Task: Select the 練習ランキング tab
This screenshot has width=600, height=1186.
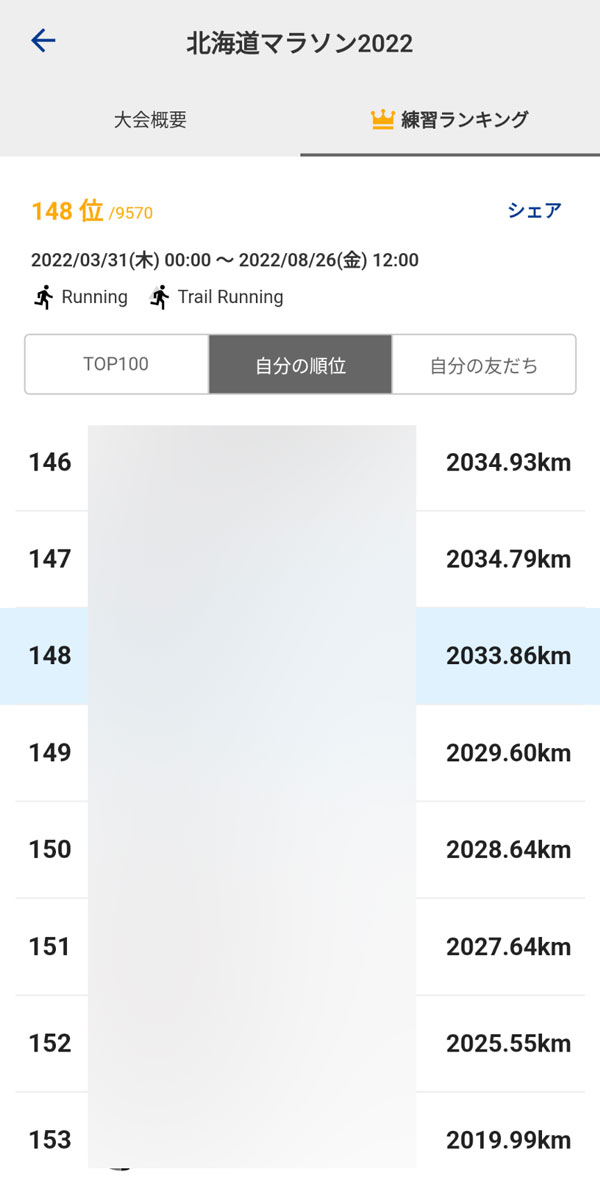Action: click(x=450, y=121)
